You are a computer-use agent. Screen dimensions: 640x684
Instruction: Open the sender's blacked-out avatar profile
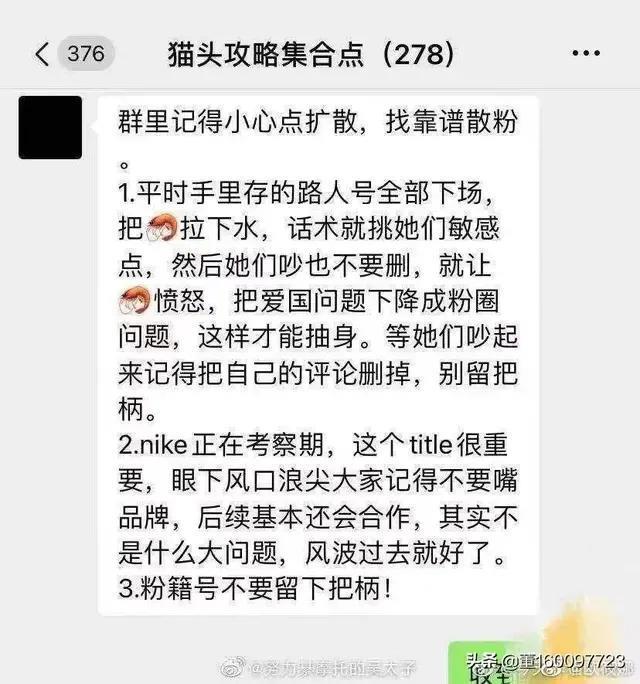click(x=50, y=127)
